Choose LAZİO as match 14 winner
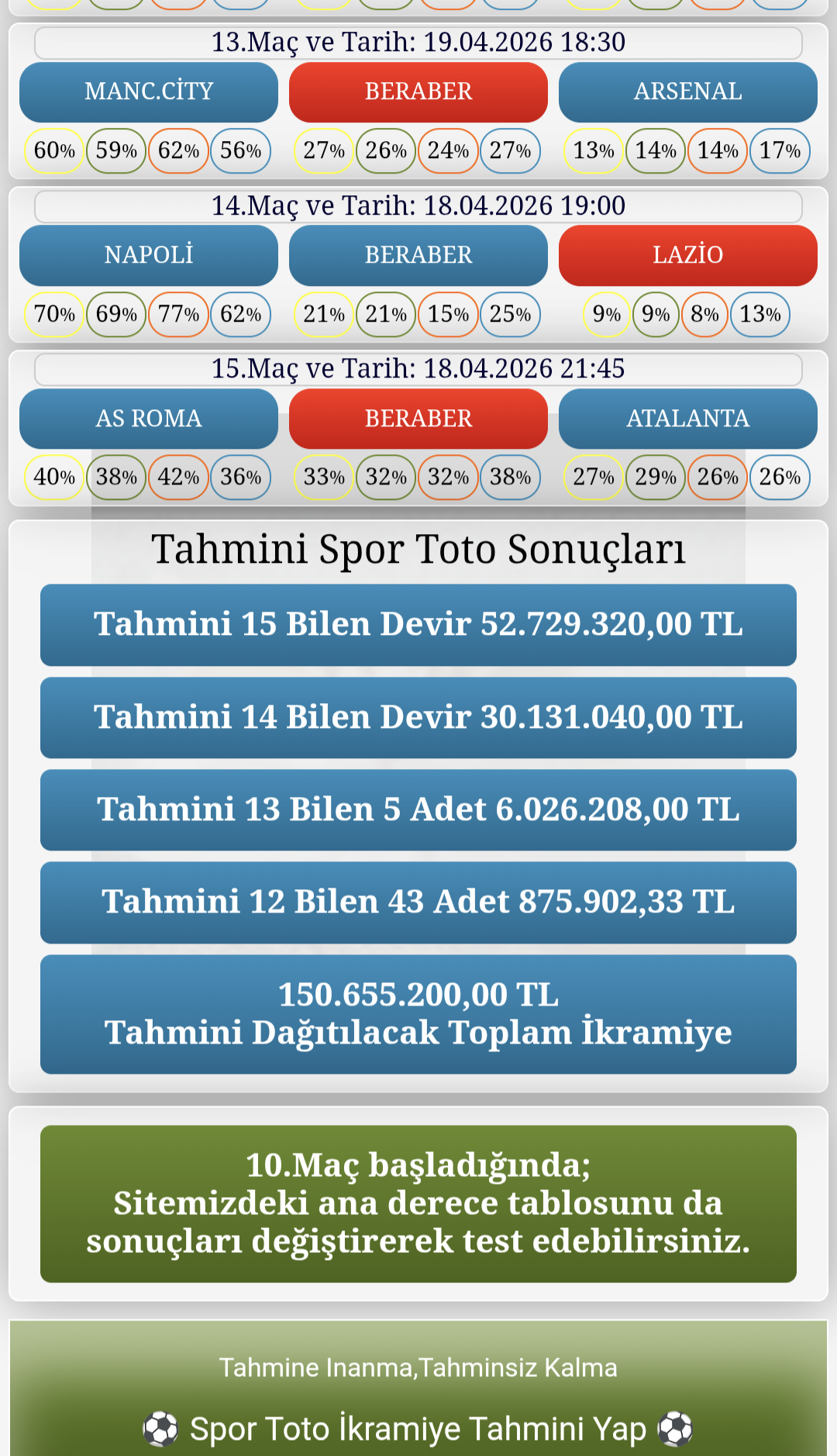Image resolution: width=837 pixels, height=1456 pixels. point(687,255)
